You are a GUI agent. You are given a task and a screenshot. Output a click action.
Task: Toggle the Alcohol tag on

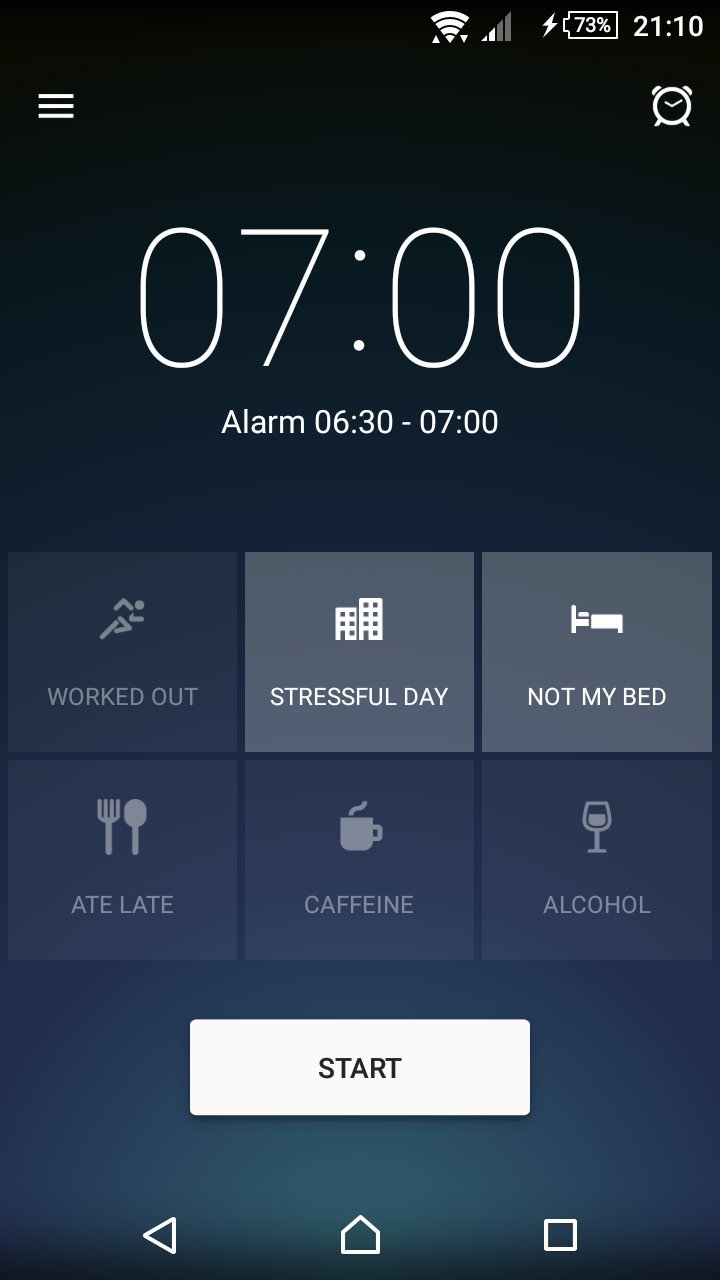tap(597, 860)
